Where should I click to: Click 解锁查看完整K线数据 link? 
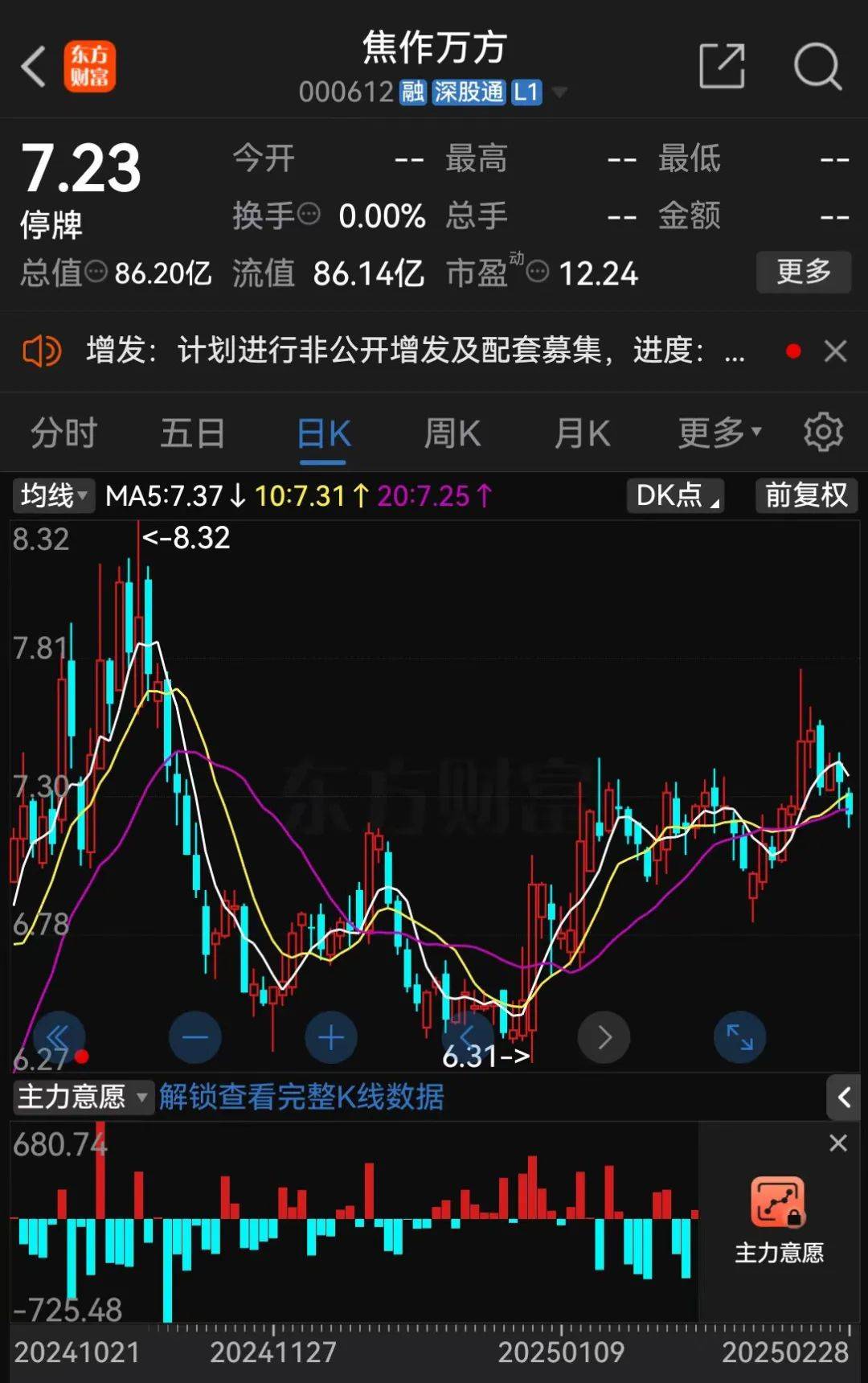point(301,1097)
